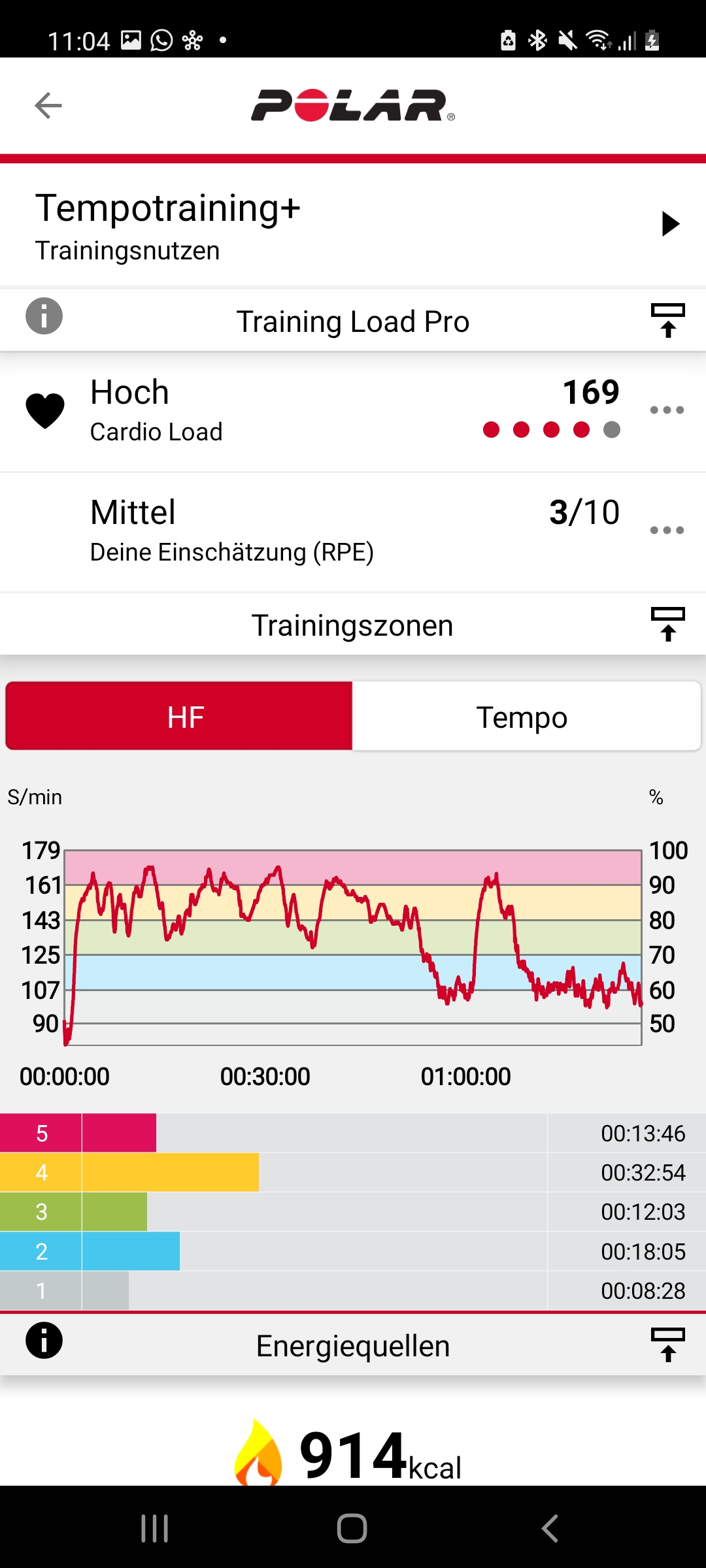The image size is (706, 1568).
Task: Go back using the top arrow
Action: click(48, 105)
